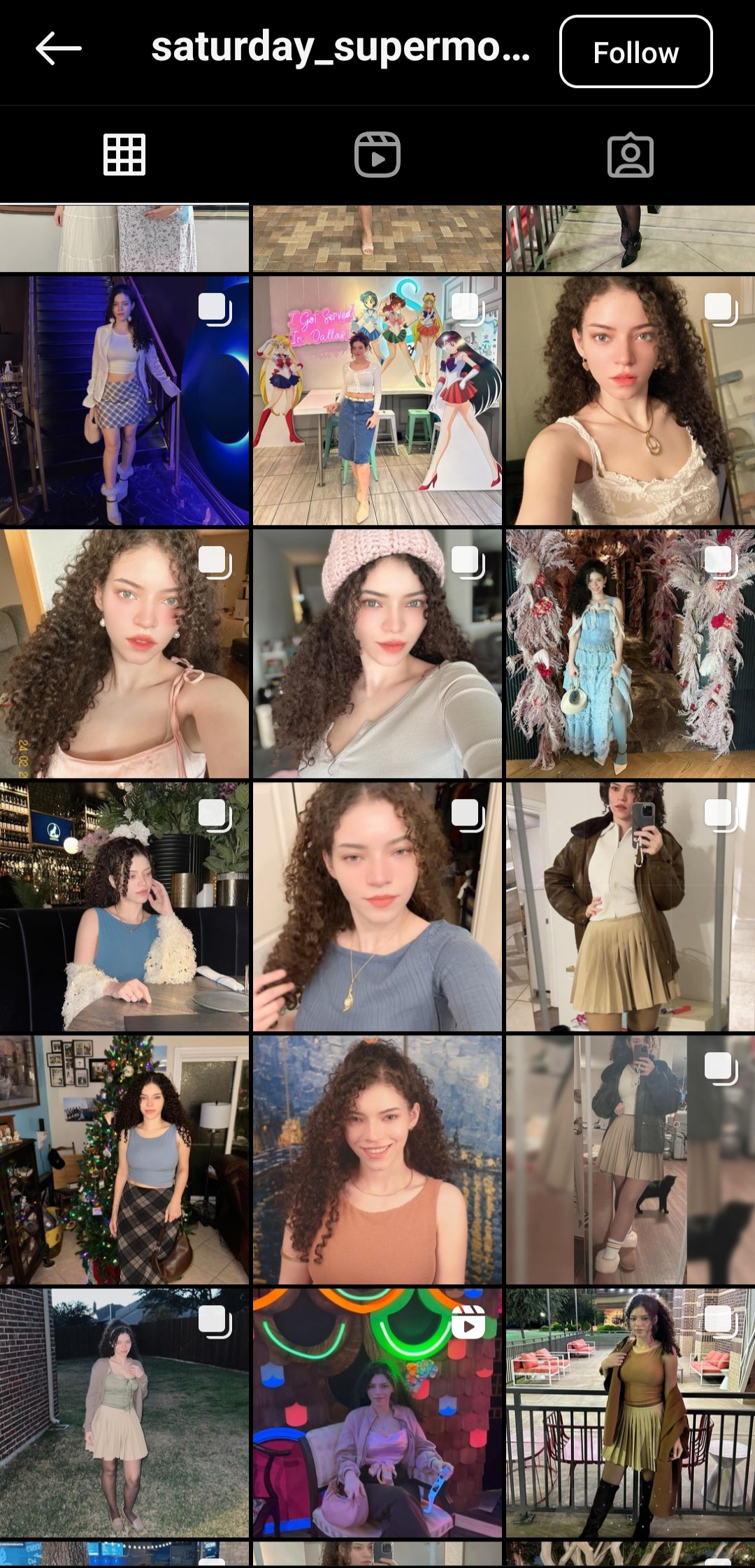Screen dimensions: 755x1568
Task: Open the Christmas tree post
Action: click(124, 1160)
